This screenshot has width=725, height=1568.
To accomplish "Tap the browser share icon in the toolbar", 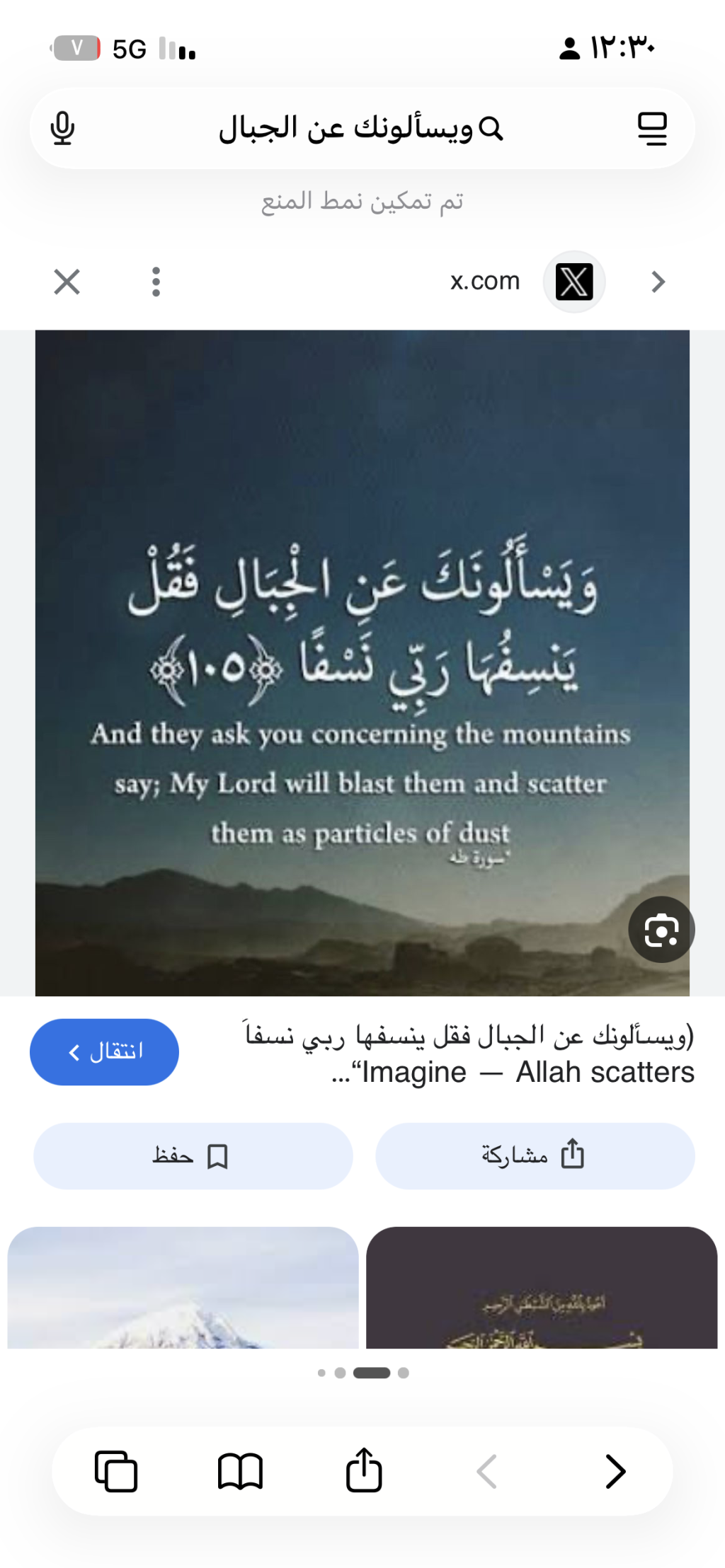I will click(364, 1470).
